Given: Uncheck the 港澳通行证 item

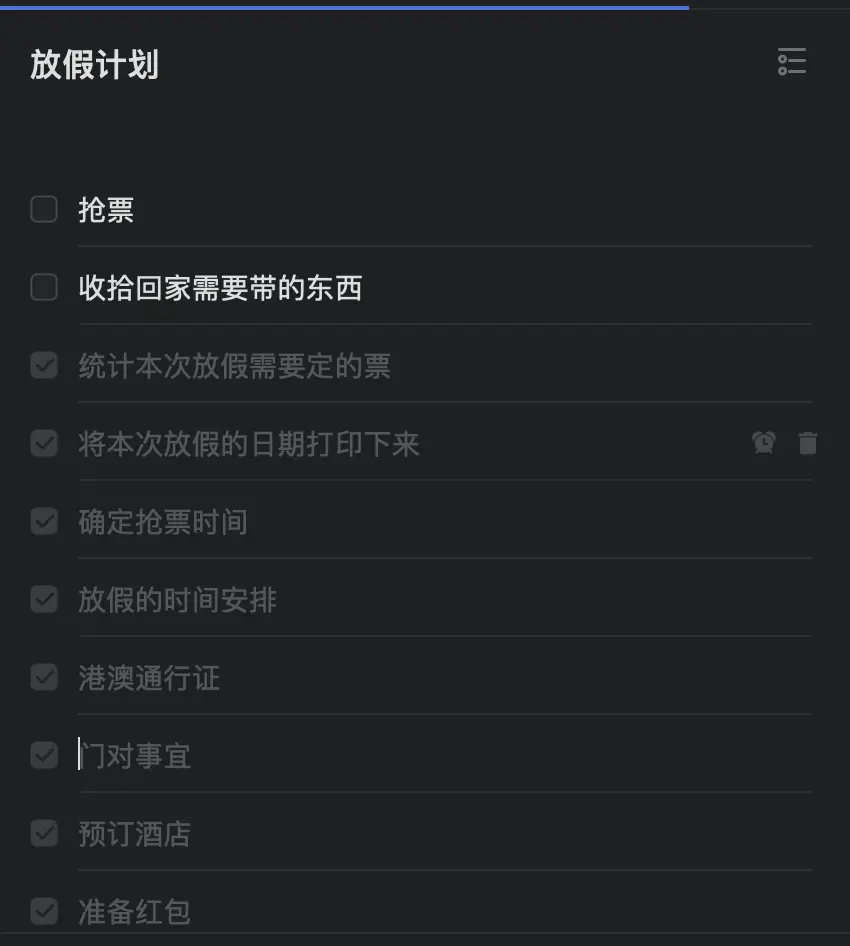Looking at the screenshot, I should (44, 677).
